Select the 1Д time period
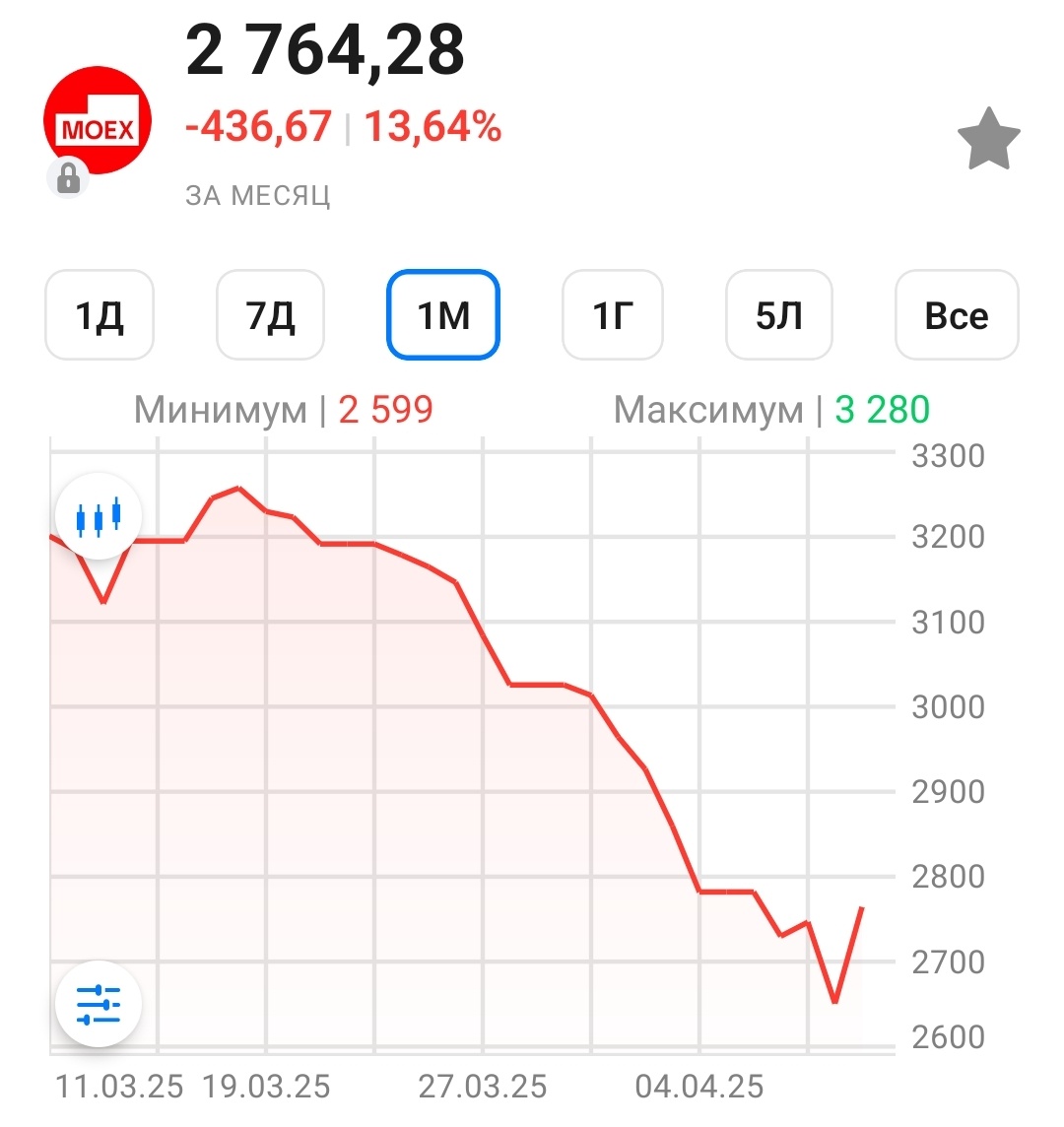 [99, 315]
